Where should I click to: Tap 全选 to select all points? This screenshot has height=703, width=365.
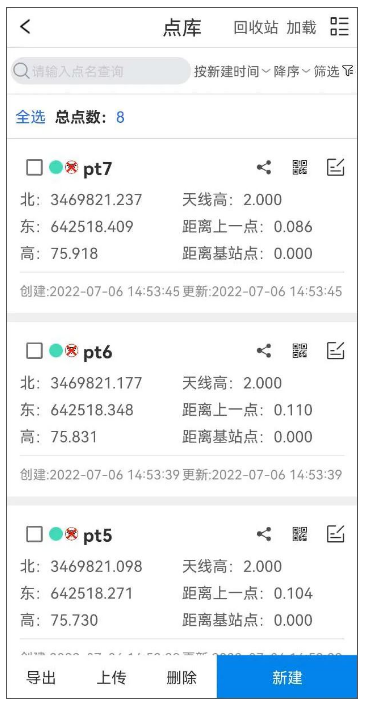coord(30,117)
